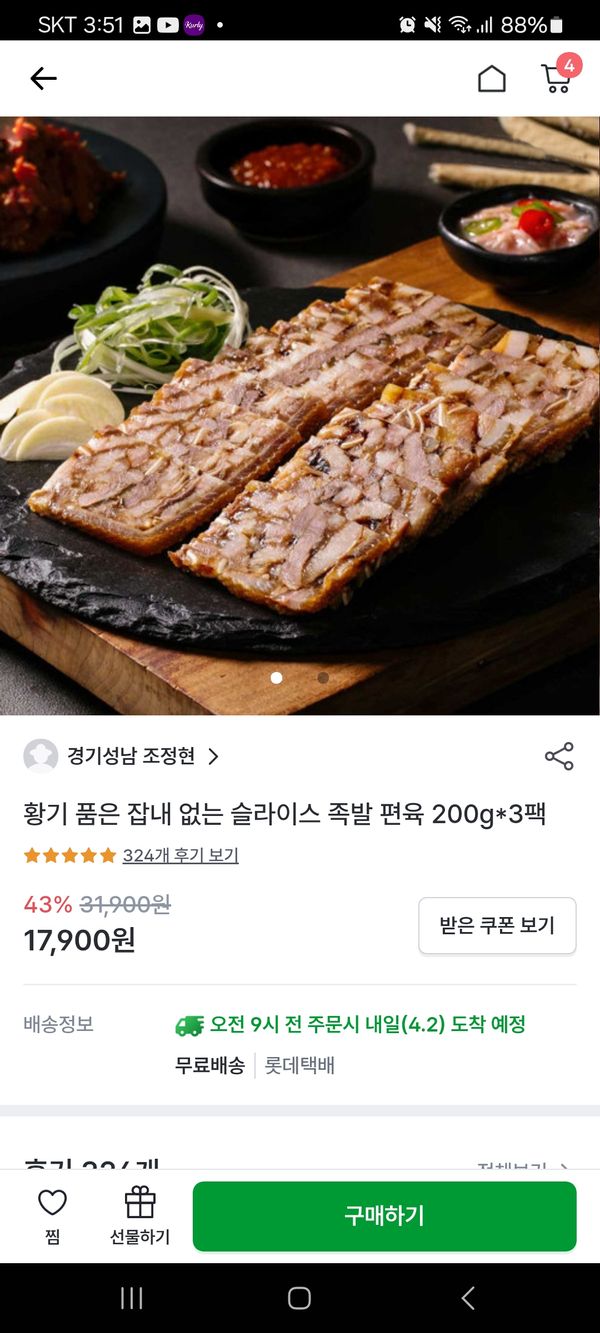
Task: Jump to the second image dot
Action: [x=323, y=678]
